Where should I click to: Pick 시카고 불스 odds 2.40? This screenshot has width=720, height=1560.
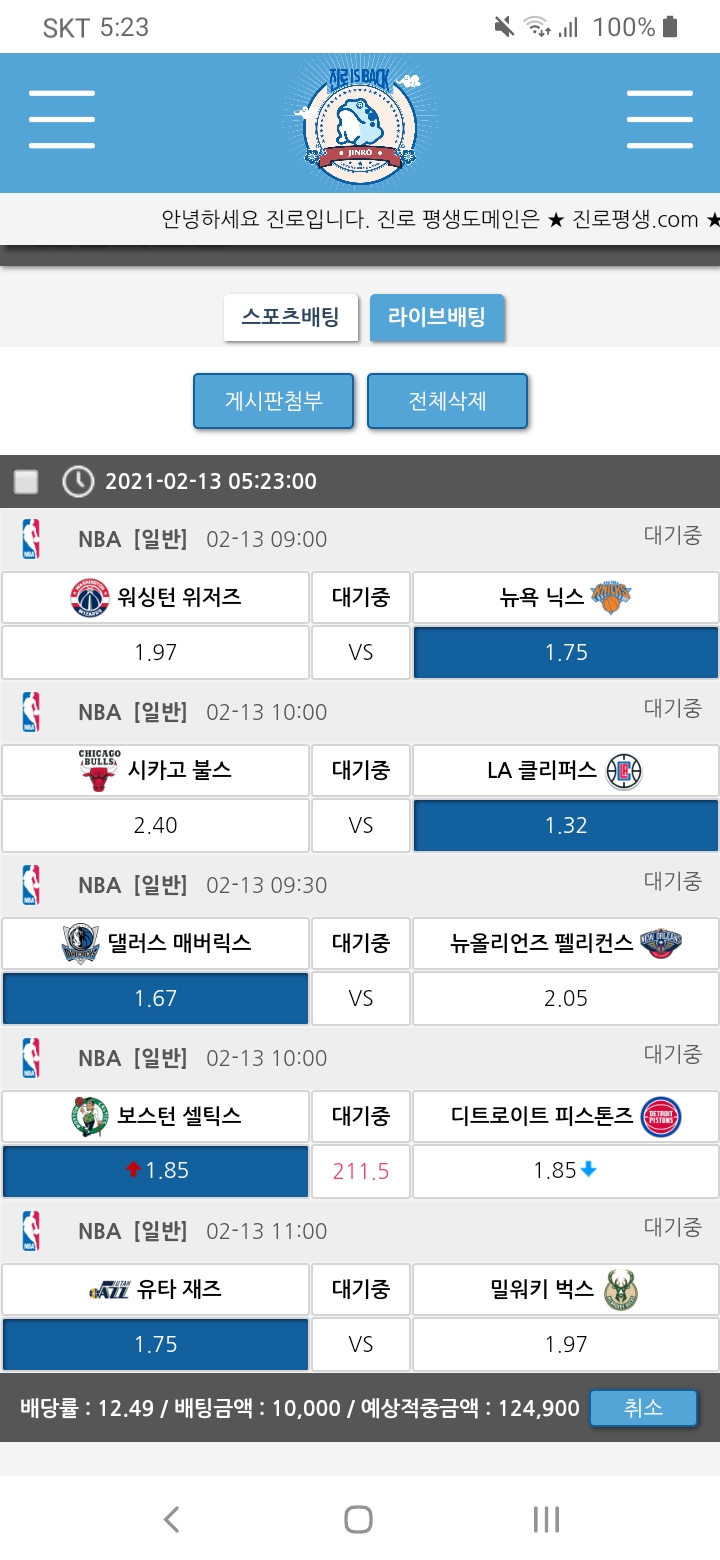coord(155,825)
